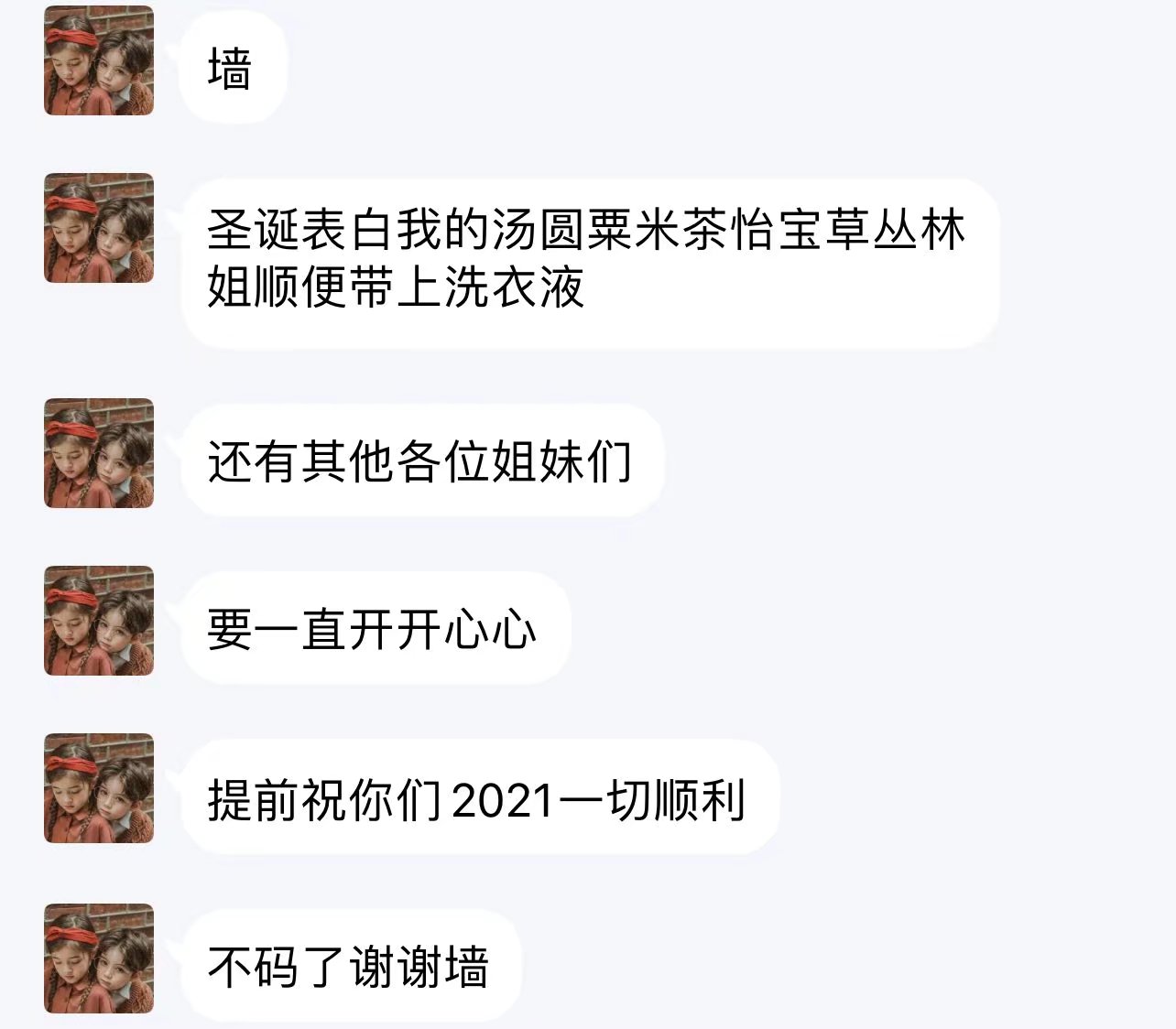This screenshot has height=1029, width=1176.
Task: Tap the avatar next to "不码了谢谢墙"
Action: pos(99,959)
